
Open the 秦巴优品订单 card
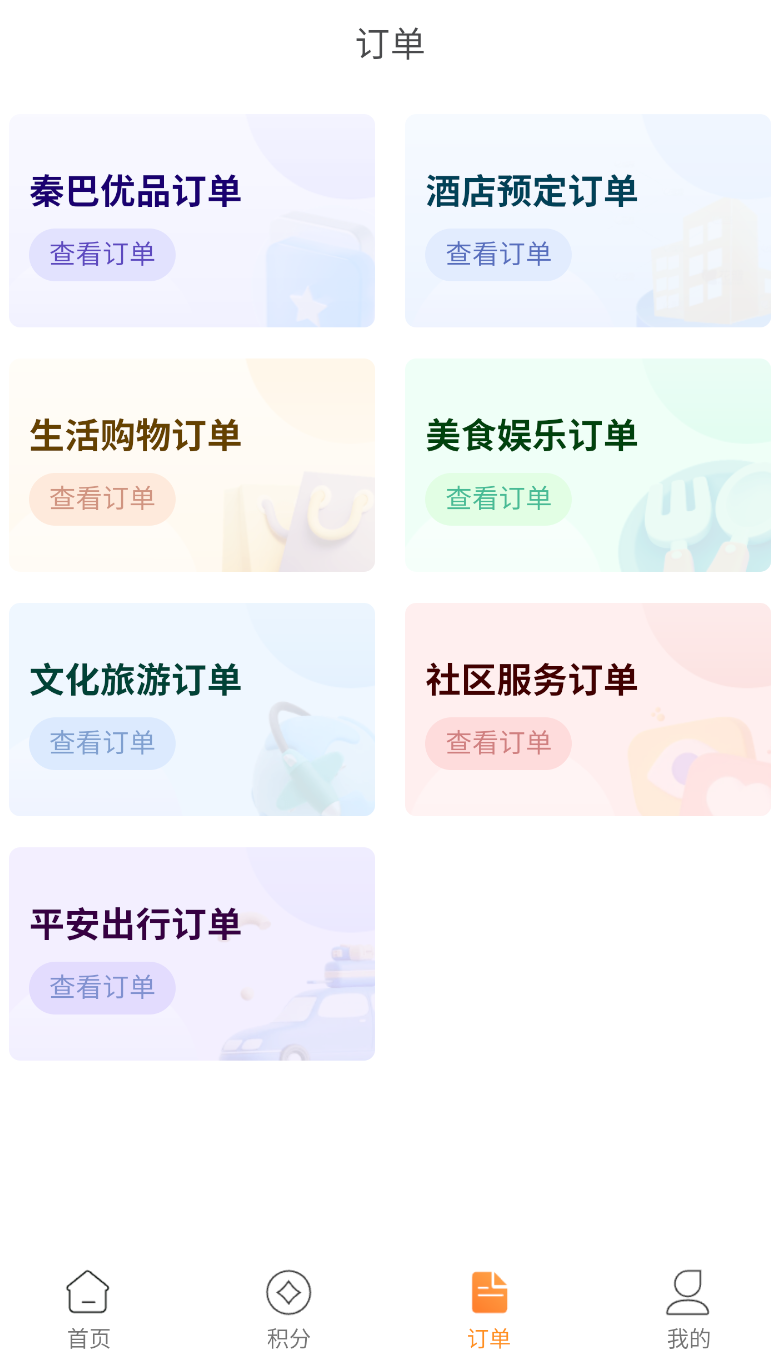[x=192, y=220]
